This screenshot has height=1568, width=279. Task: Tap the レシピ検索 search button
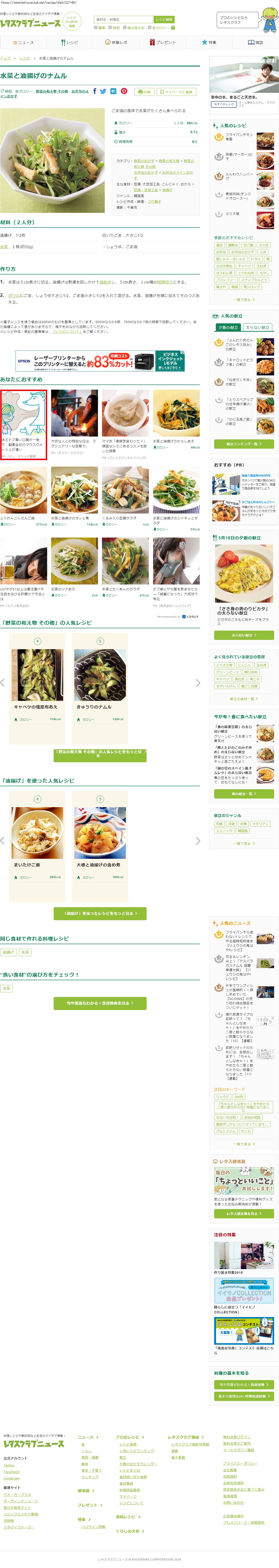(x=163, y=20)
